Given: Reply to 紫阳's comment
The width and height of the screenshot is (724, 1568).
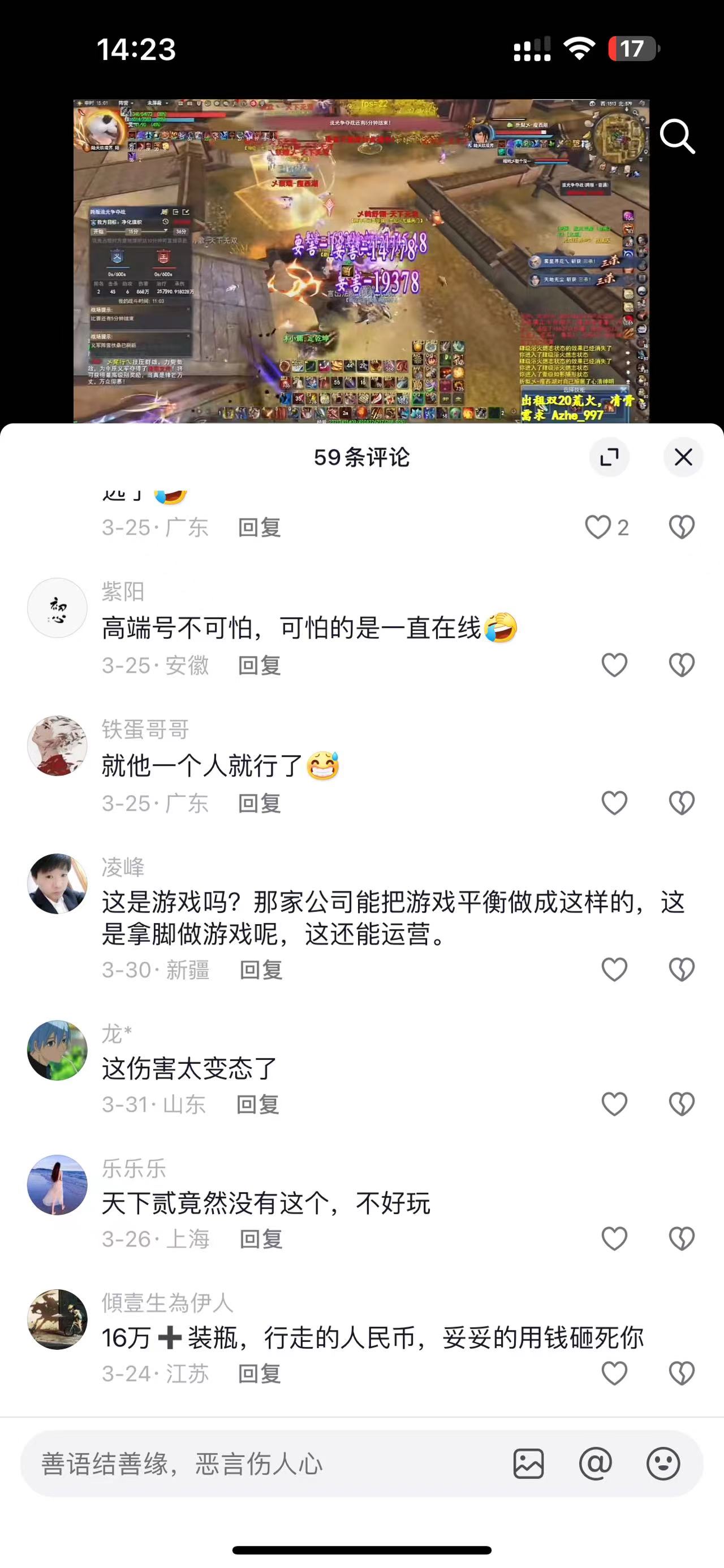Looking at the screenshot, I should tap(260, 665).
